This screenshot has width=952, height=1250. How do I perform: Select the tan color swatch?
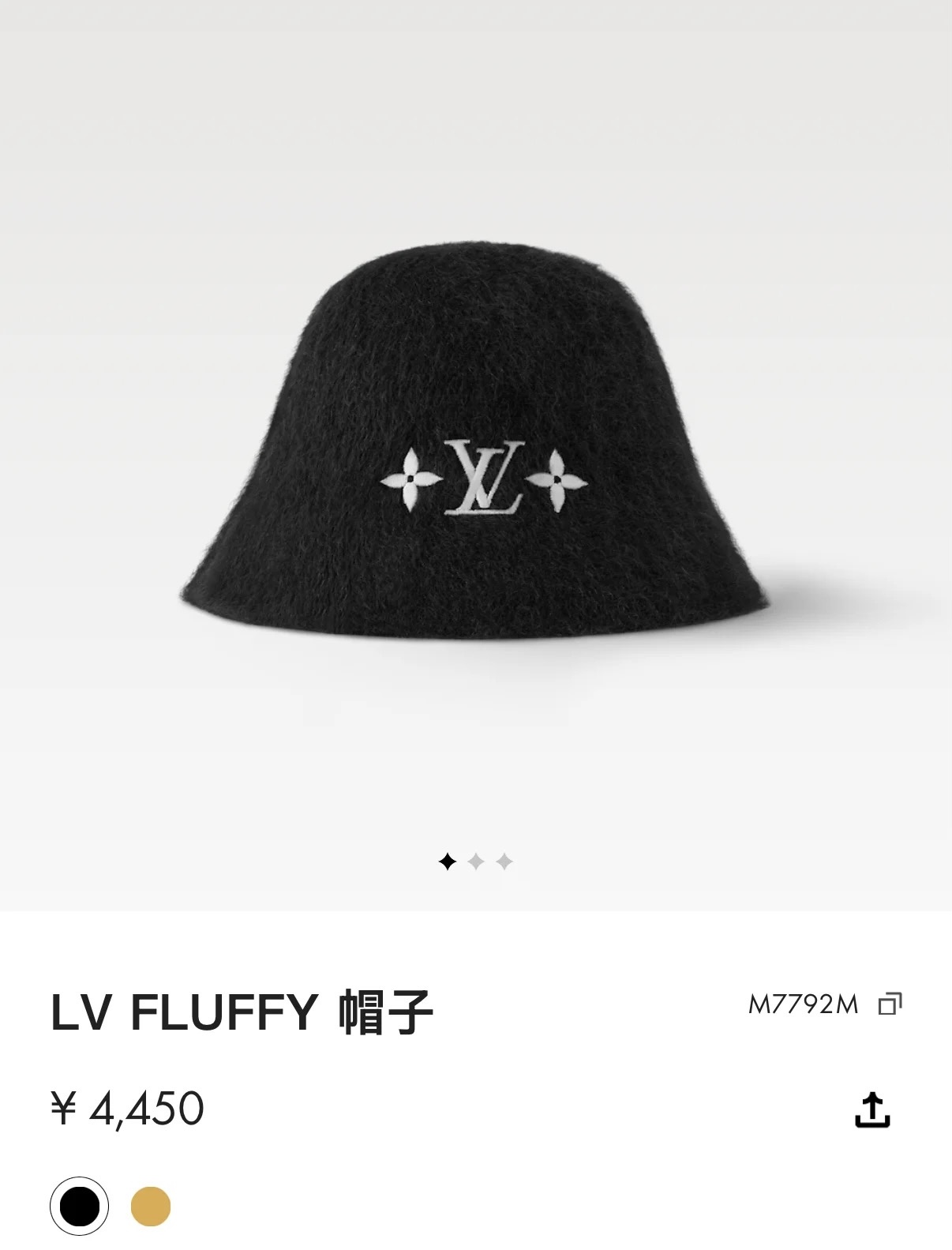pos(150,1206)
